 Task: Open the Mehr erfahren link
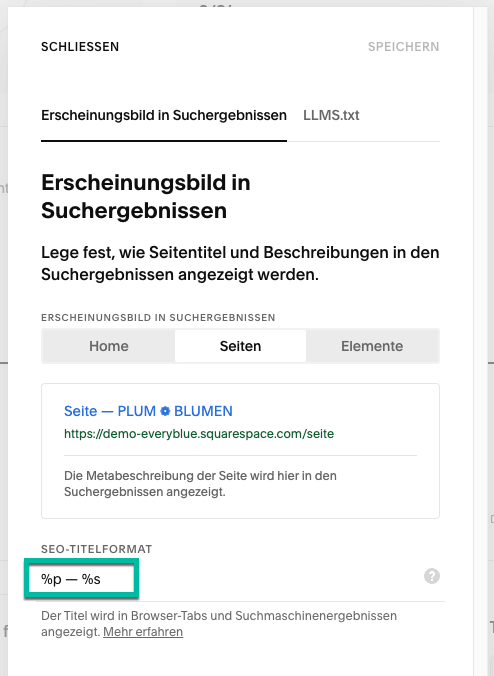click(x=143, y=632)
